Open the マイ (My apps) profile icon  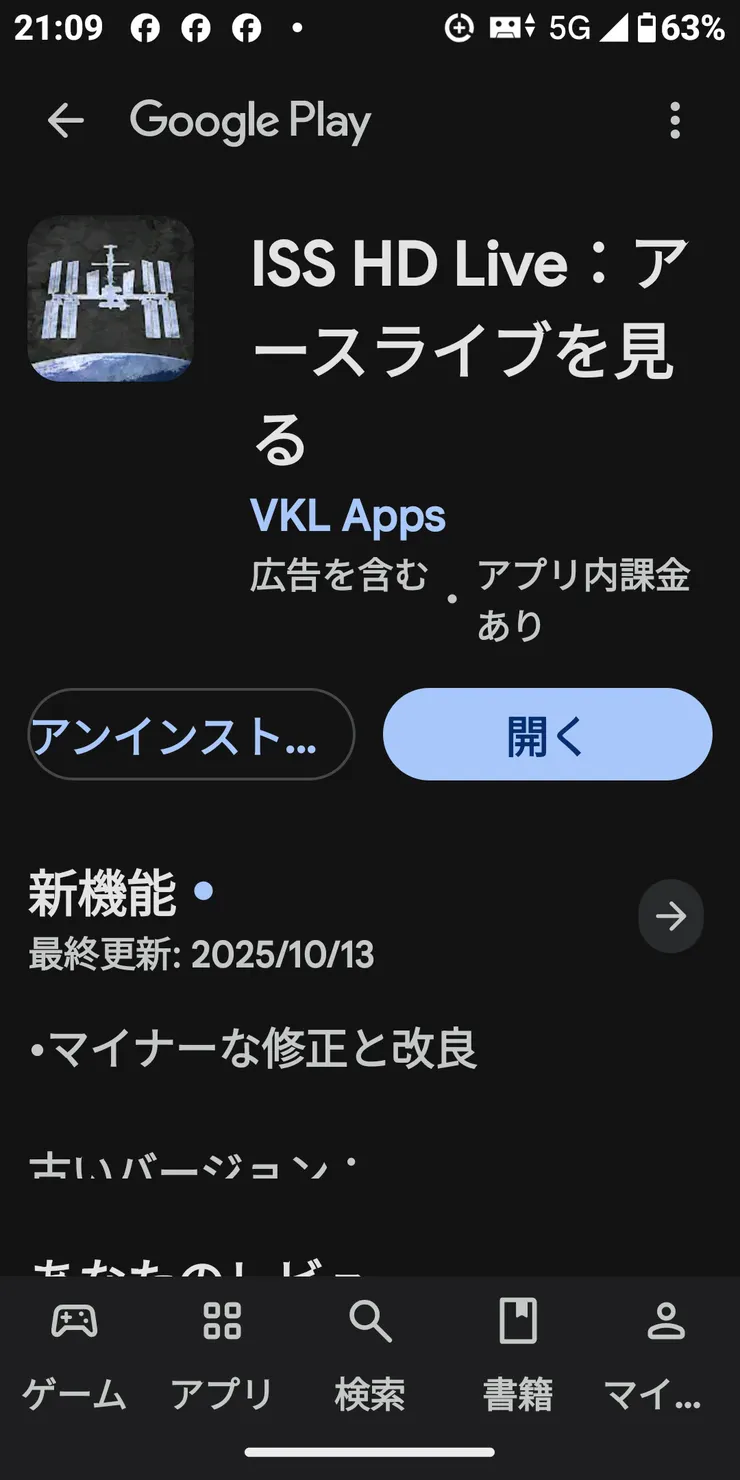click(x=666, y=1320)
